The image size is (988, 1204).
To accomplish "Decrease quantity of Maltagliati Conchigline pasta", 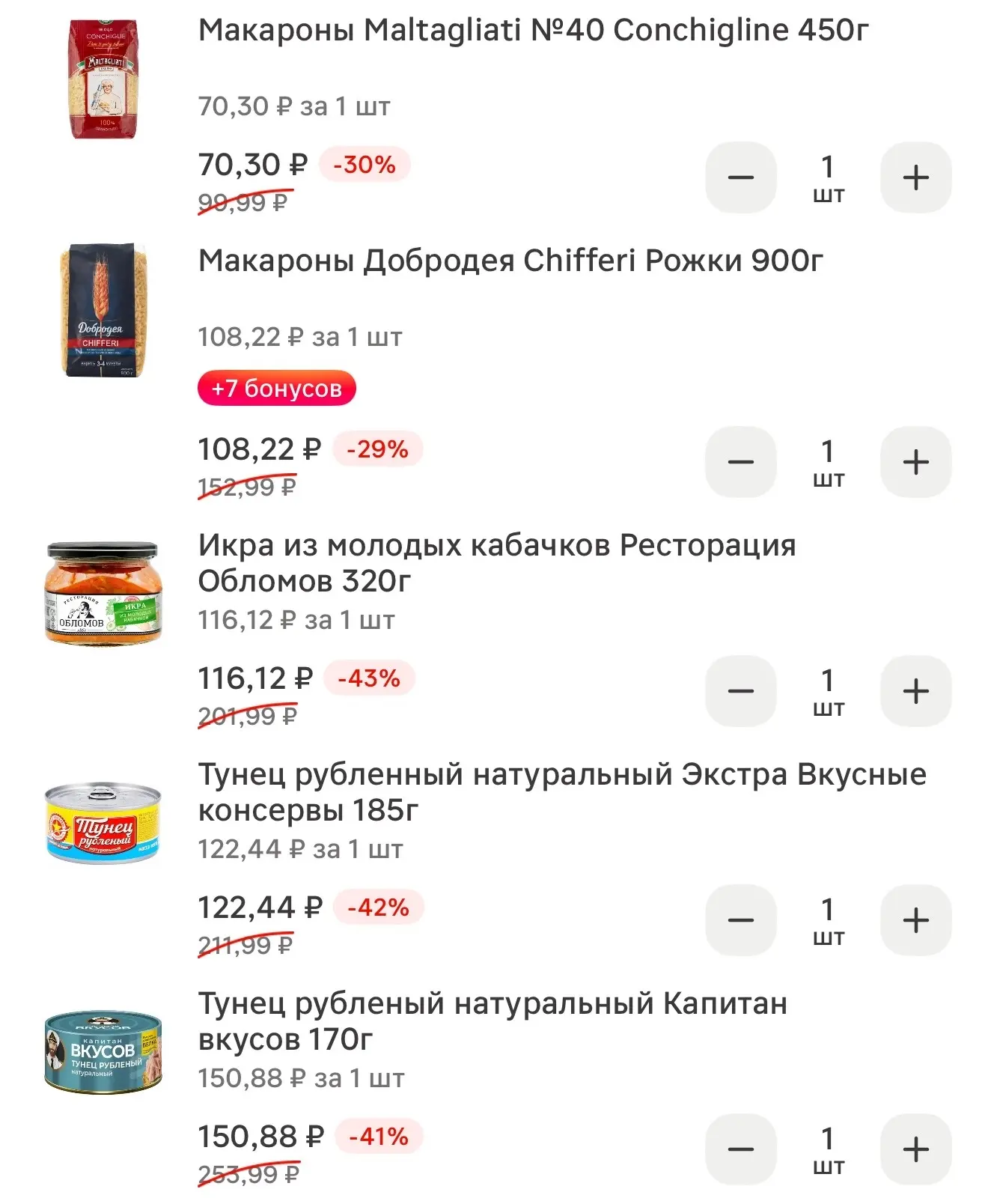I will point(740,177).
